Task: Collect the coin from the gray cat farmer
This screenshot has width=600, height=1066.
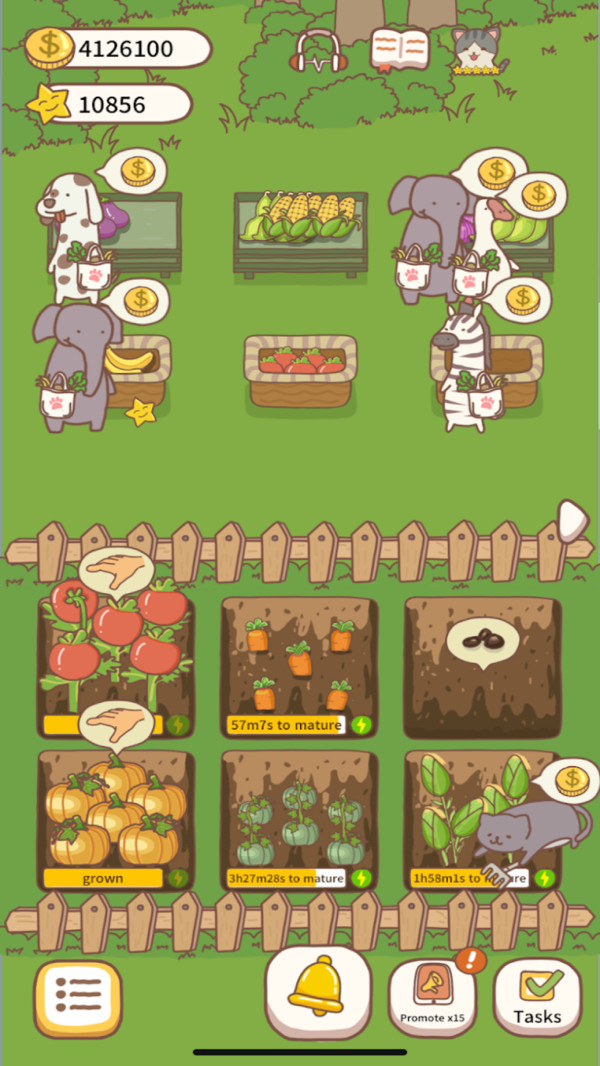Action: (x=571, y=780)
